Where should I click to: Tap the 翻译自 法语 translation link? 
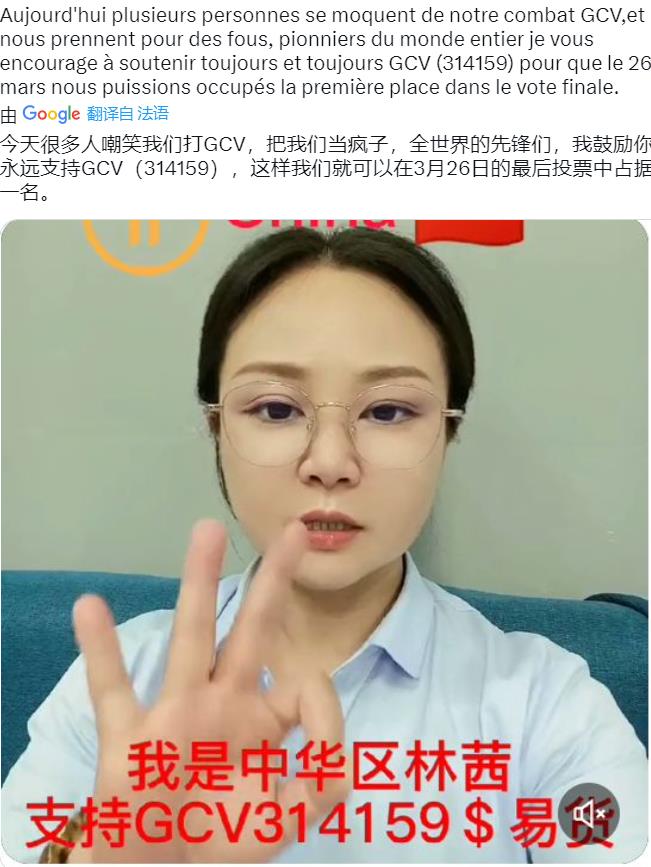point(127,114)
